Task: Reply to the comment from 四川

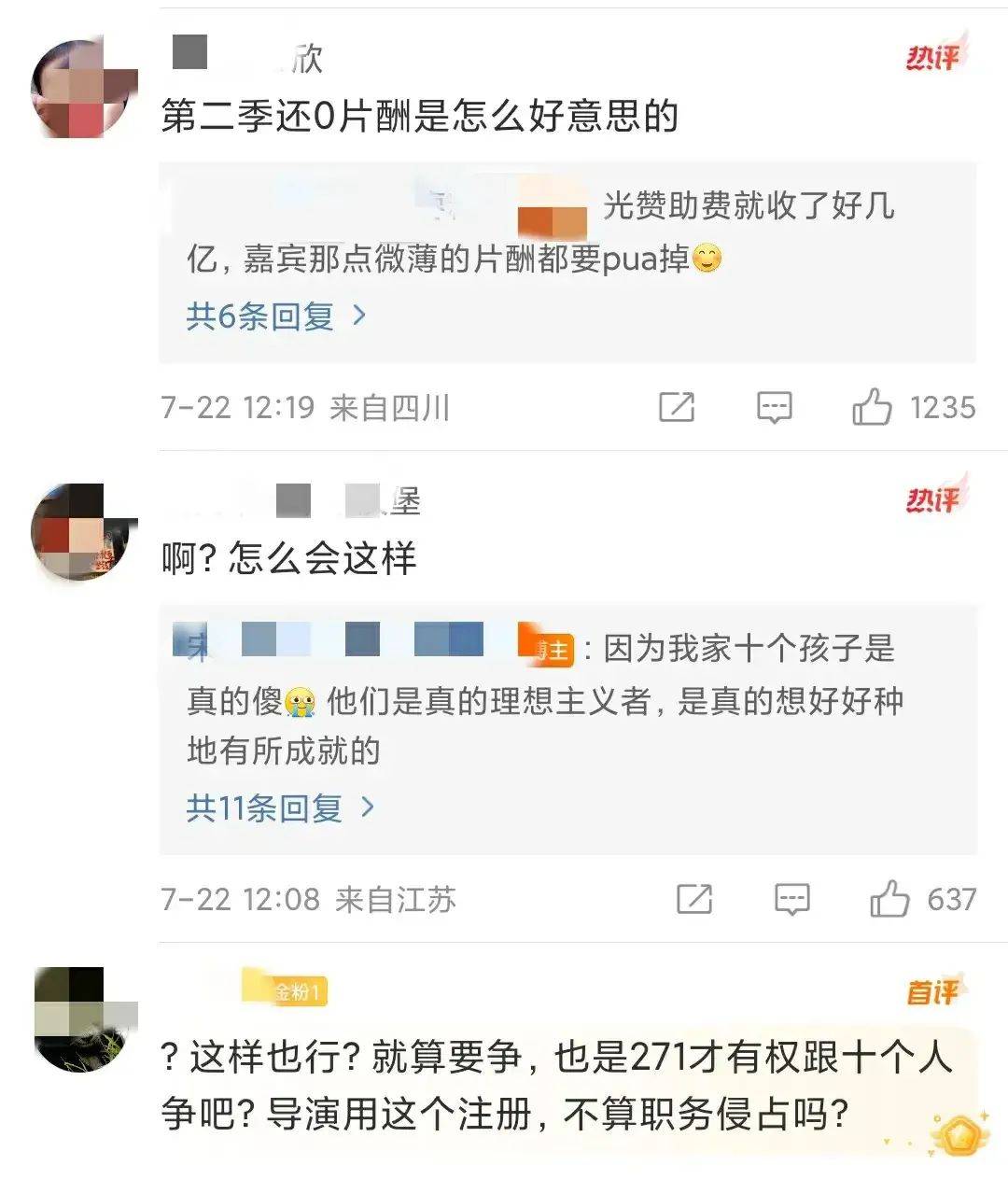Action: pyautogui.click(x=774, y=408)
